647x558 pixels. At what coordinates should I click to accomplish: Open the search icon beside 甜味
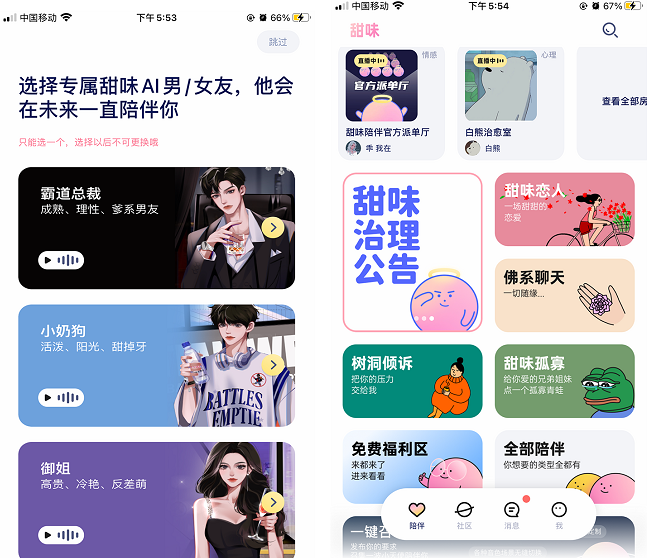pyautogui.click(x=610, y=31)
